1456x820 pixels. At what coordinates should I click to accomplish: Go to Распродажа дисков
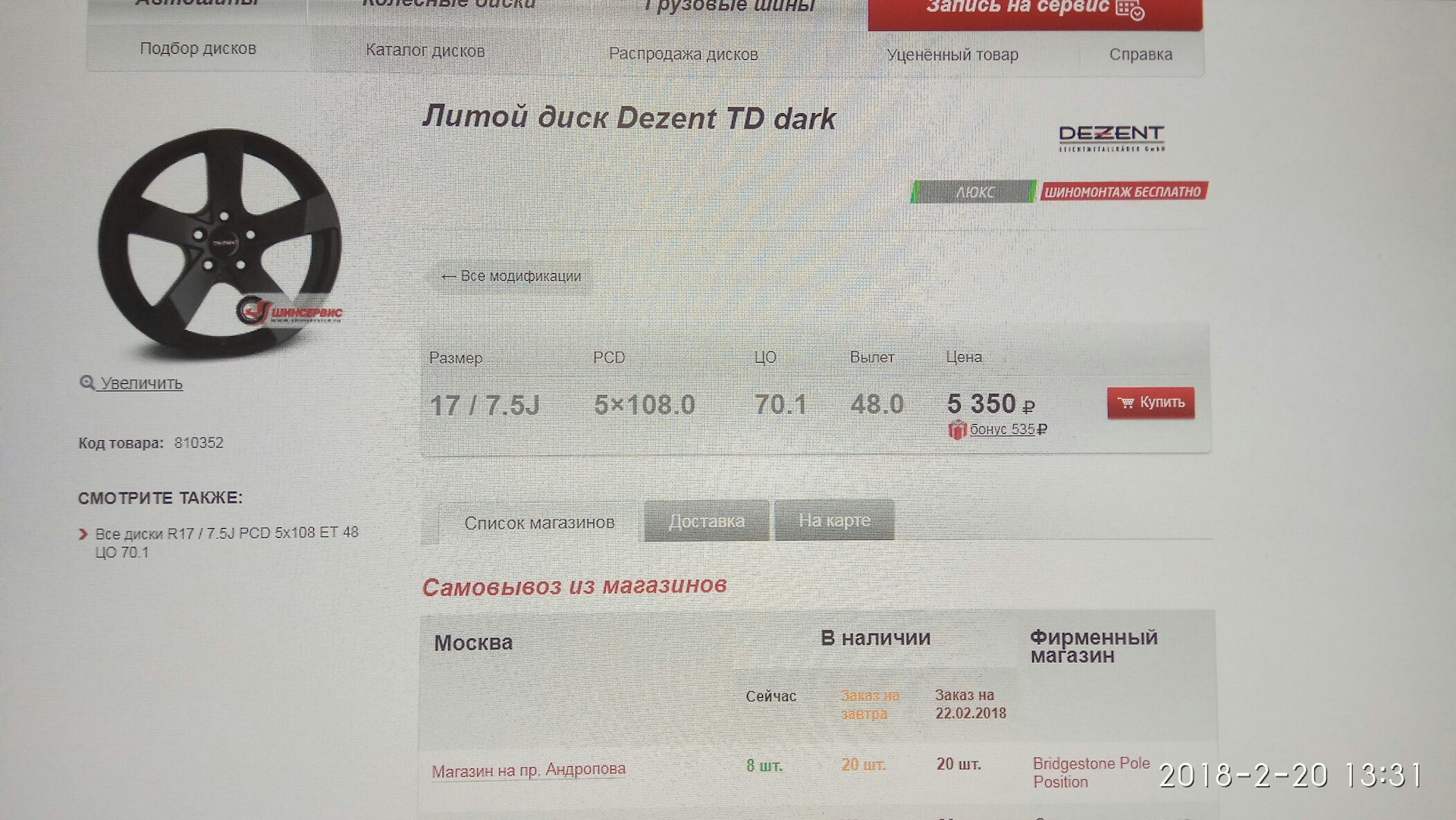[682, 54]
